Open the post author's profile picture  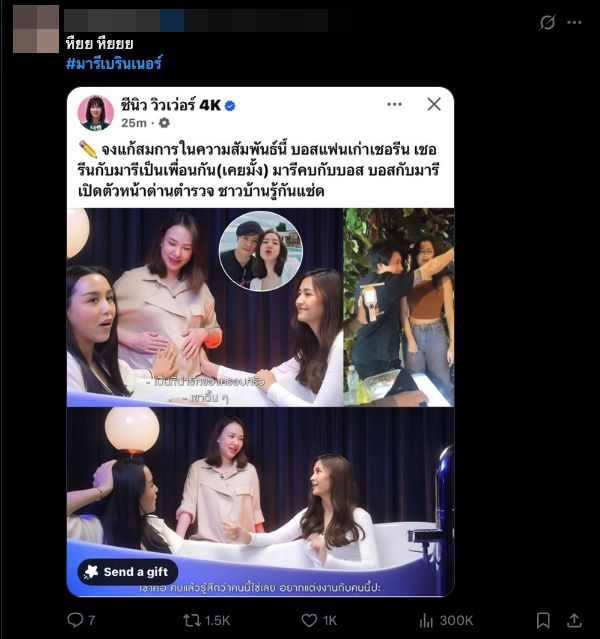[35, 27]
